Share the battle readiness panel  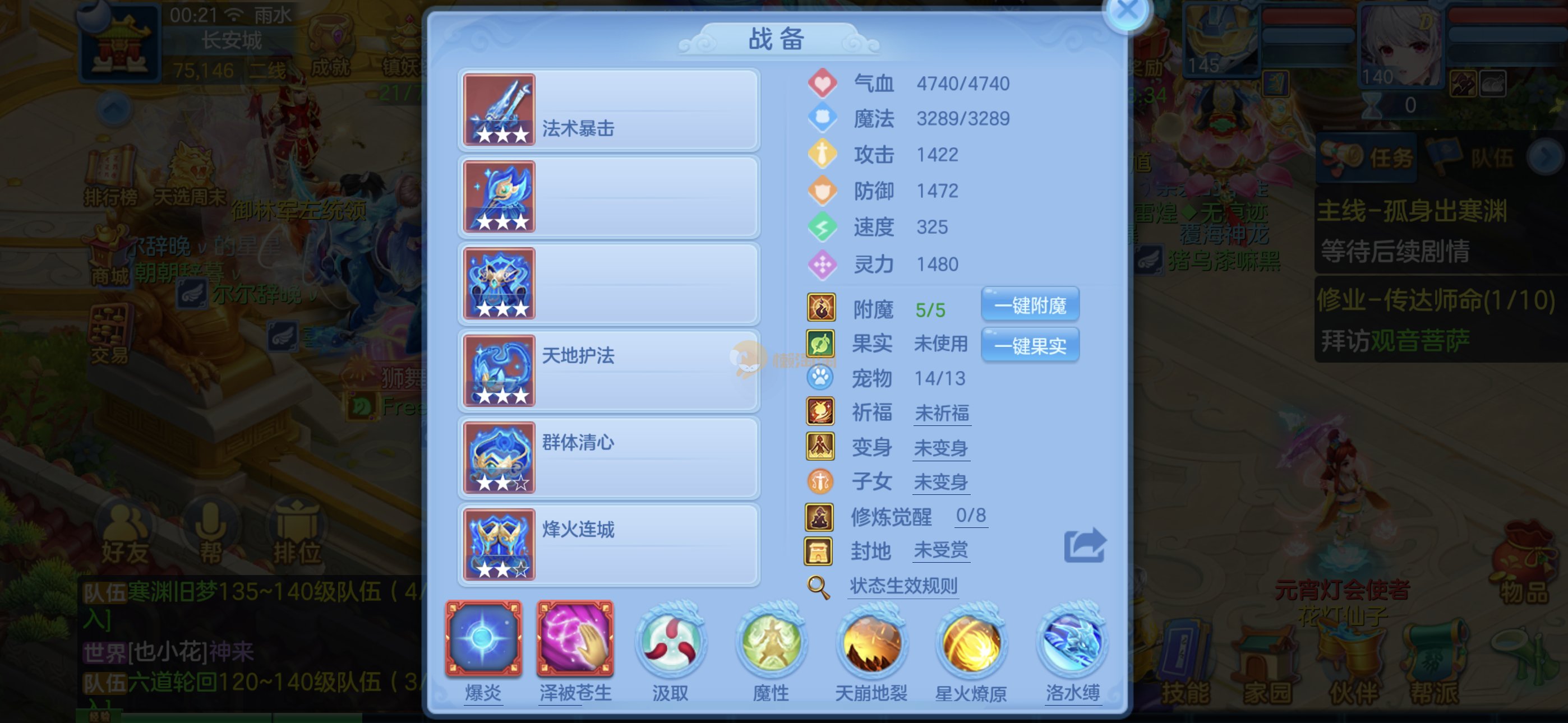(1084, 545)
